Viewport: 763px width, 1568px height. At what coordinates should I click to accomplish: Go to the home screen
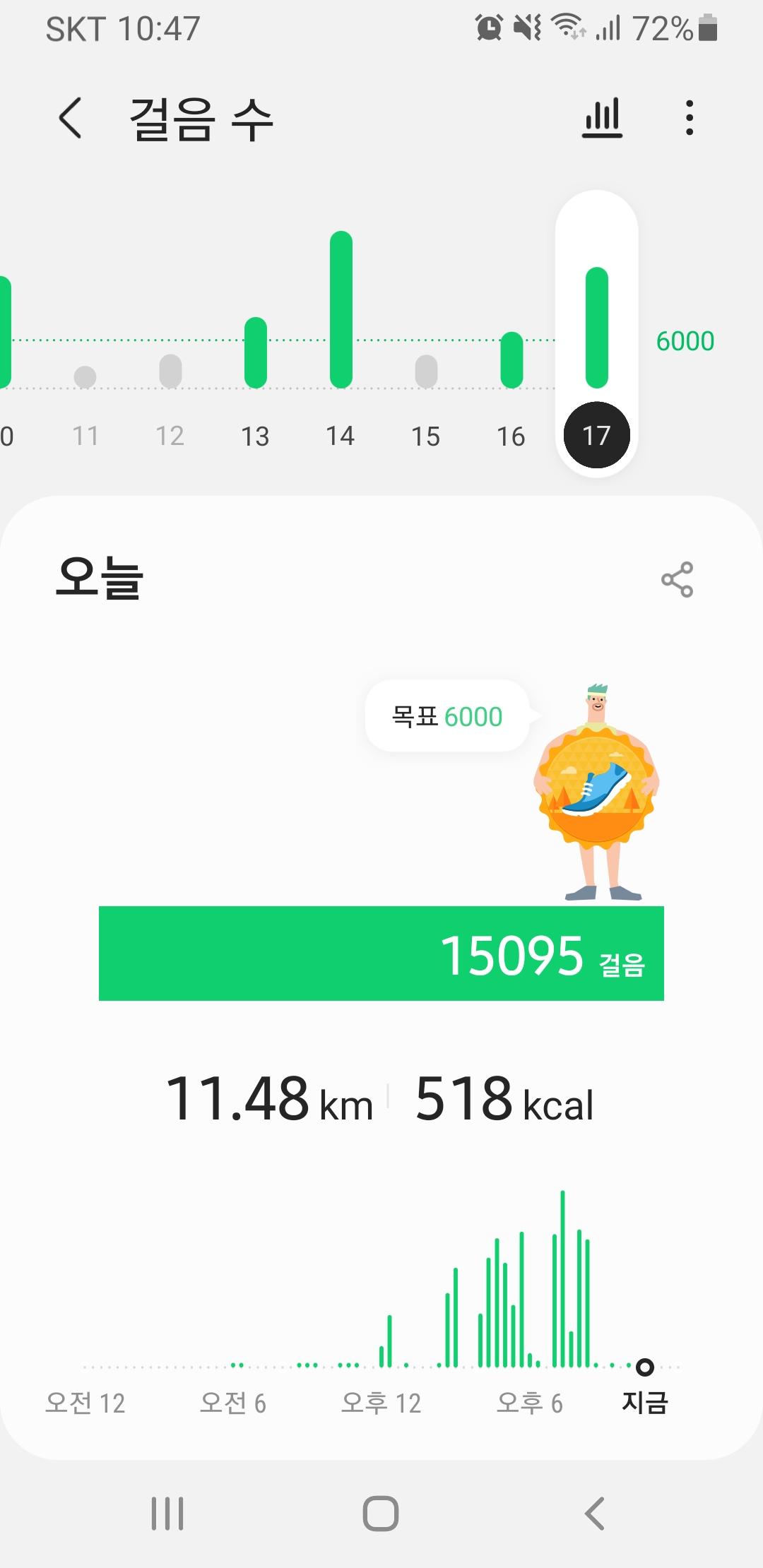(381, 1513)
